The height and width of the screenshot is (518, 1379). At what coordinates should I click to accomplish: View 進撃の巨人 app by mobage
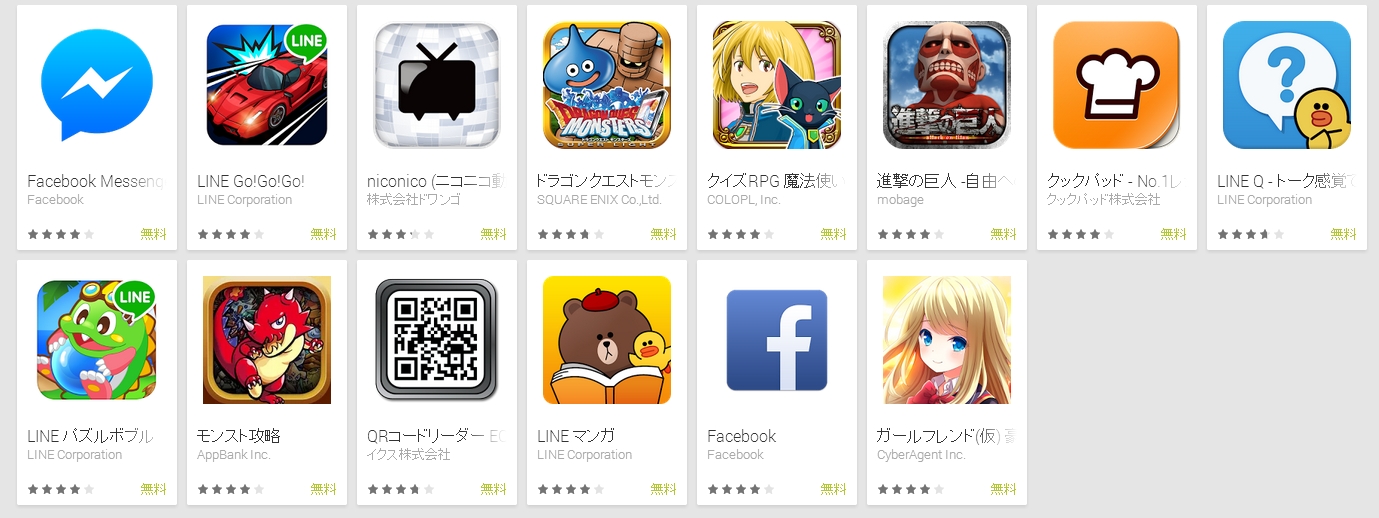[x=947, y=86]
